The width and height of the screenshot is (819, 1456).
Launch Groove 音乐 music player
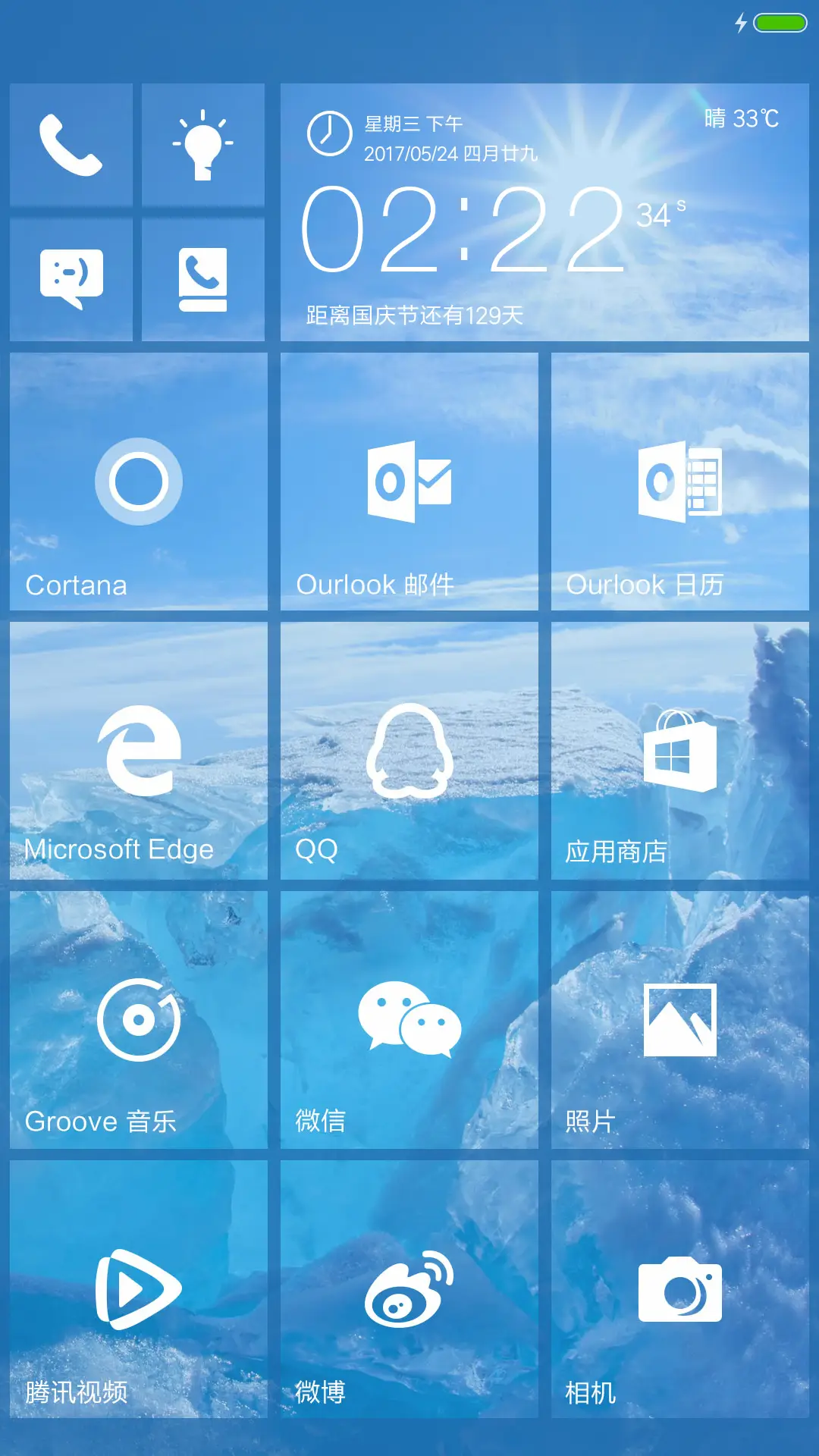138,1020
